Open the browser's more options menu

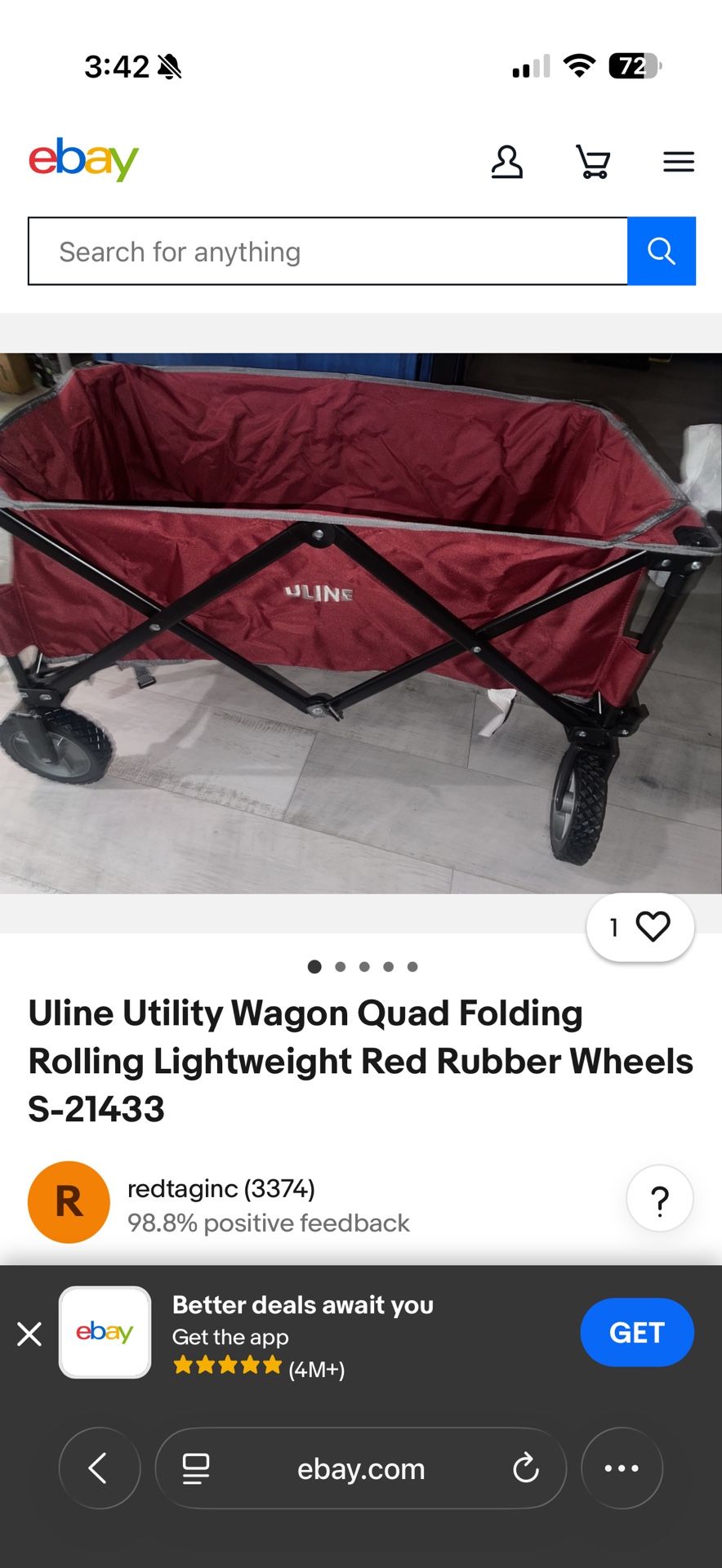[x=622, y=1468]
